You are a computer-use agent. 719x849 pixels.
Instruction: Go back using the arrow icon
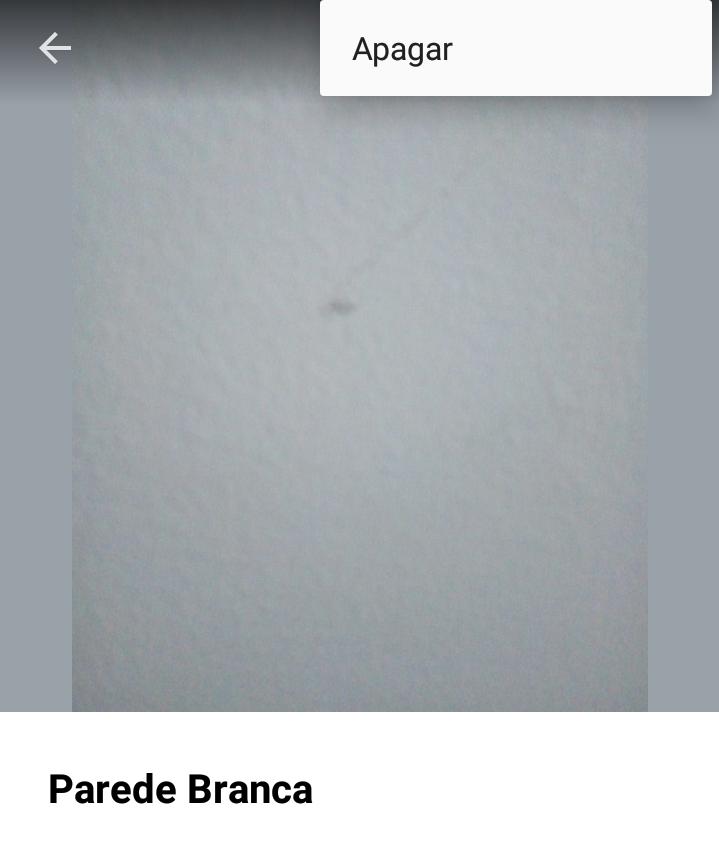pos(55,48)
